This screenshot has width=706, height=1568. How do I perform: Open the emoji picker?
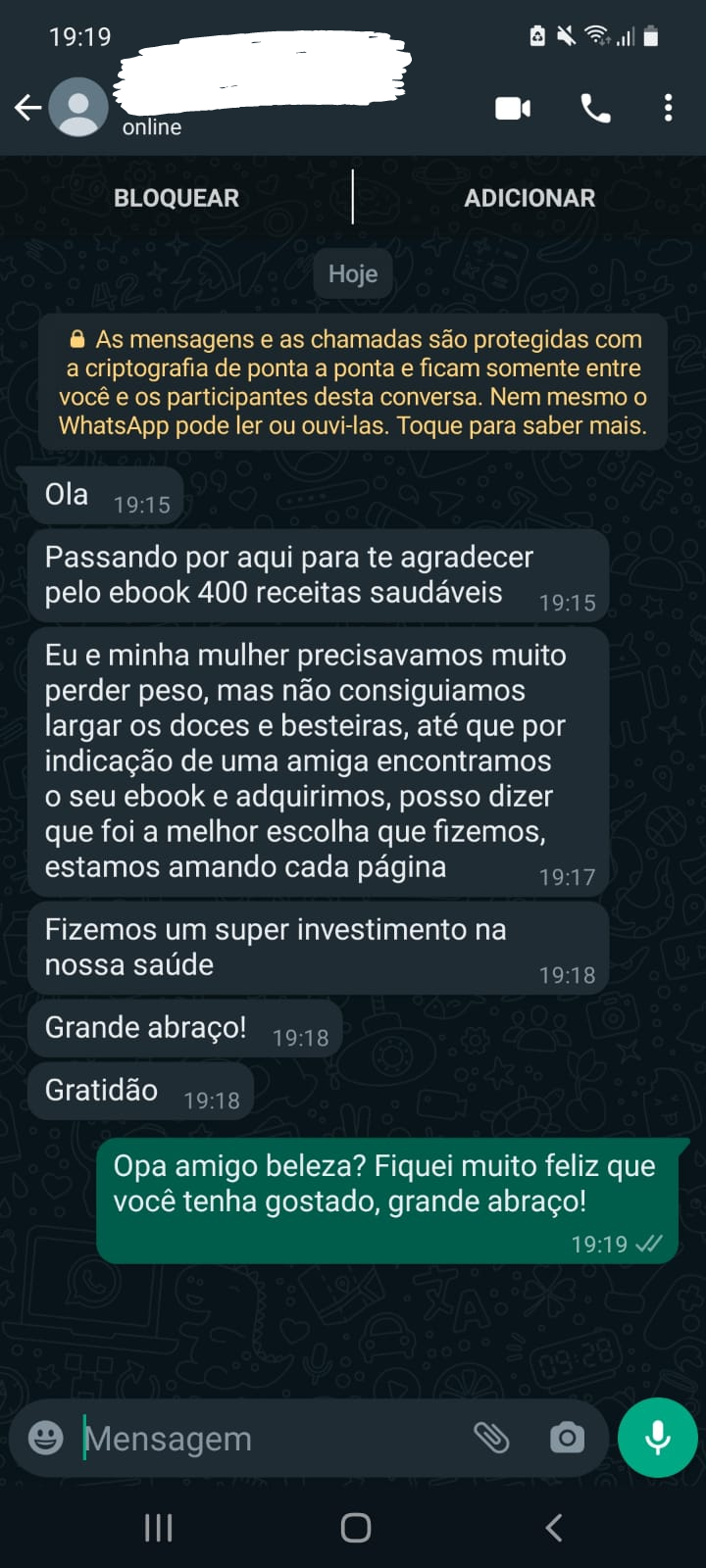tap(45, 1438)
